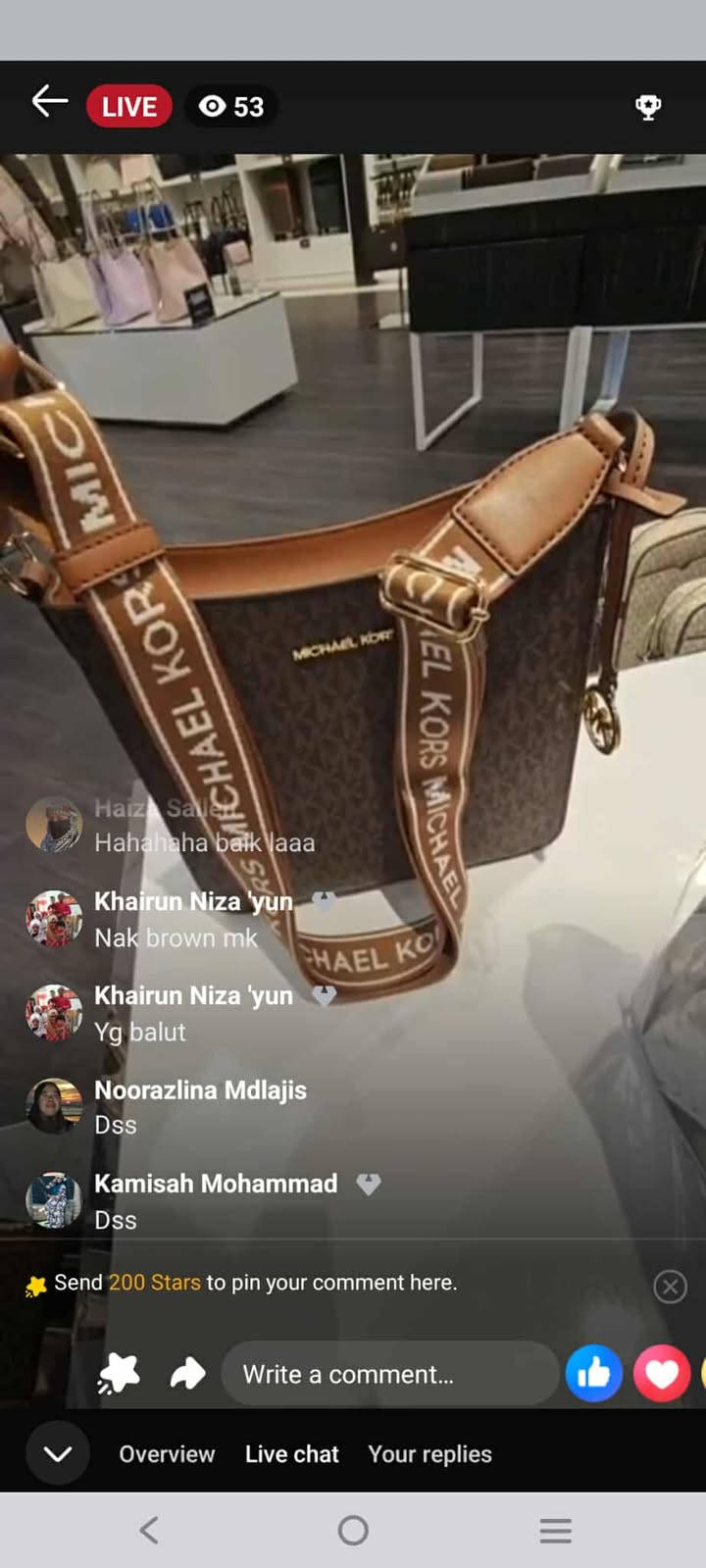
Task: Send a heart love reaction
Action: (x=661, y=1373)
